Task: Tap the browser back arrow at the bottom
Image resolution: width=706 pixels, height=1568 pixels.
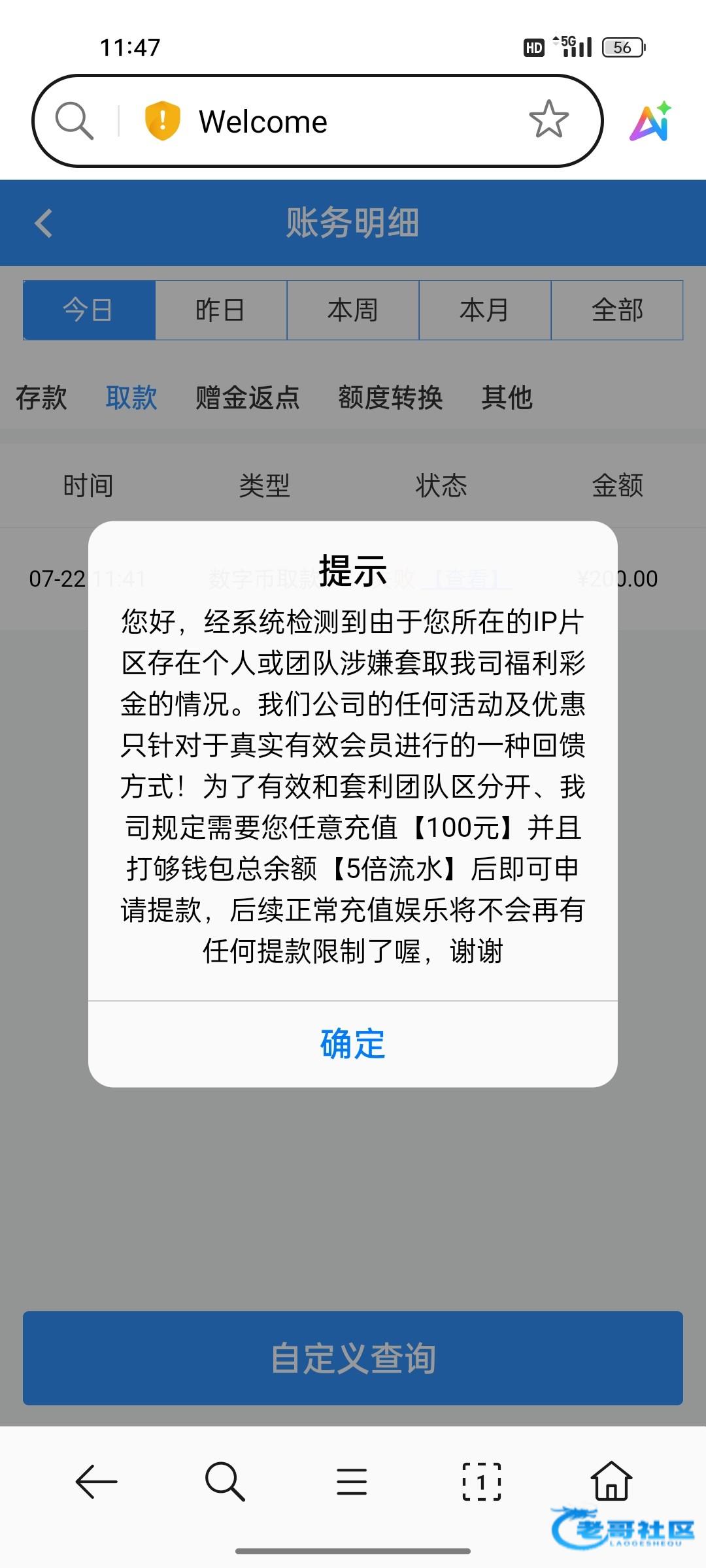Action: point(96,1481)
